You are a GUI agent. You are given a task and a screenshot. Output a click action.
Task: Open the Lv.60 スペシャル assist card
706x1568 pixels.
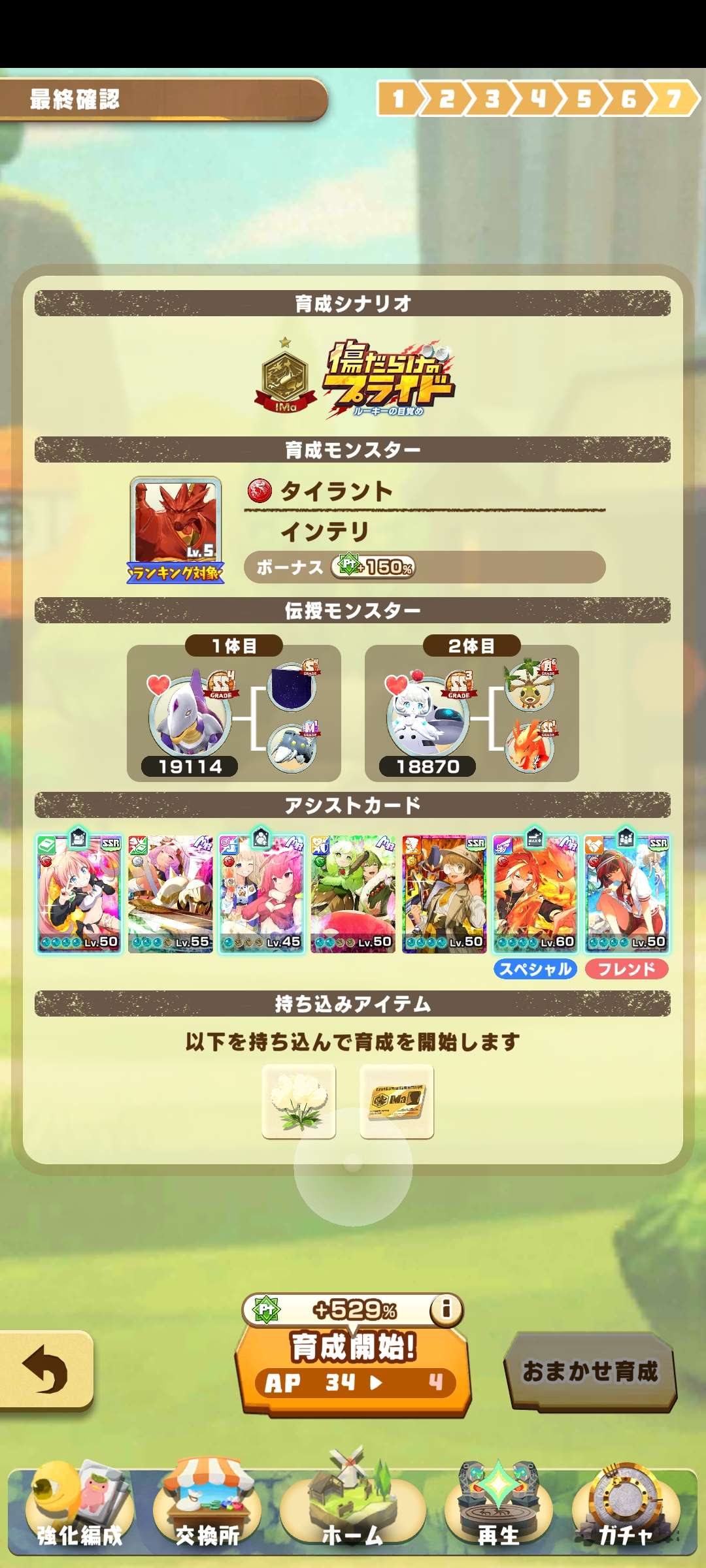pos(535,893)
